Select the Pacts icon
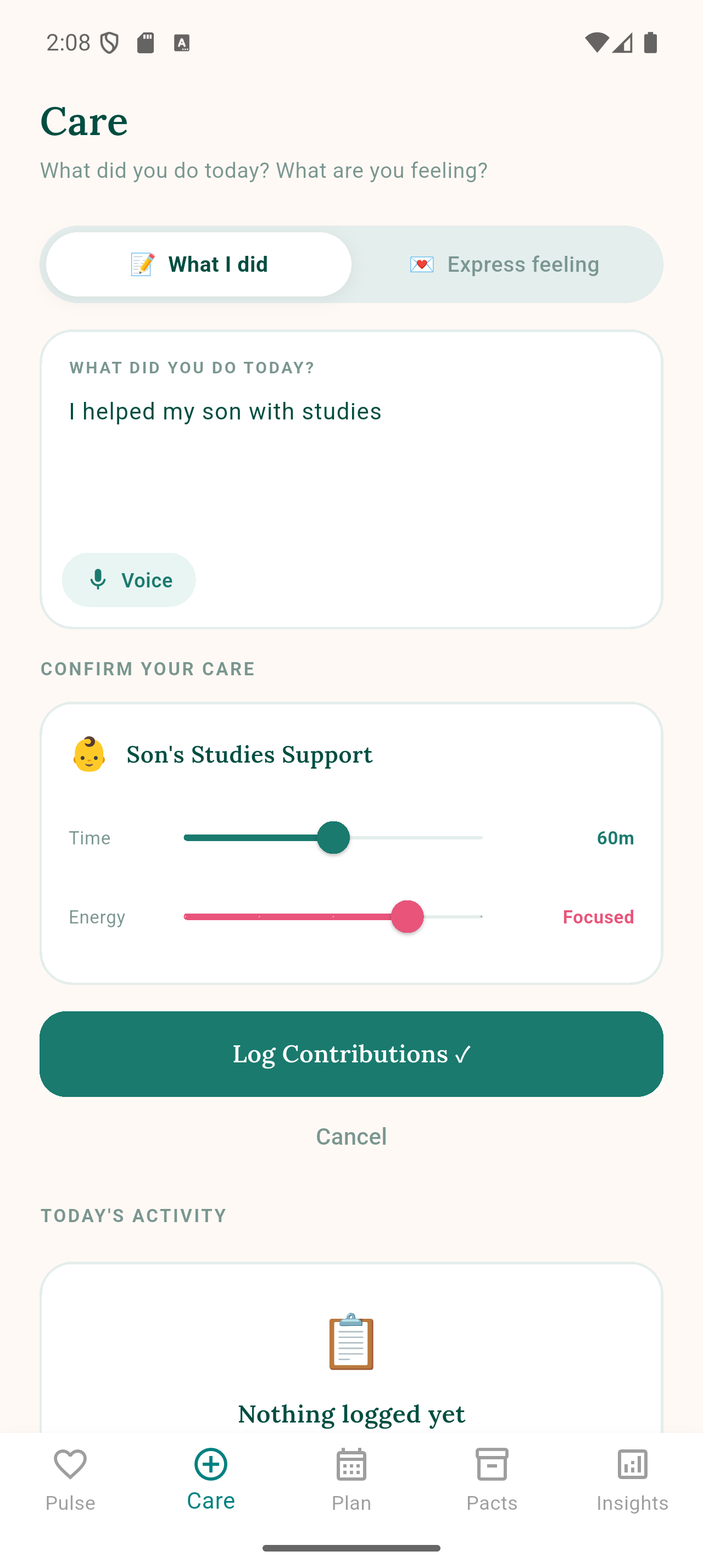This screenshot has height=1568, width=703. pos(492,1464)
